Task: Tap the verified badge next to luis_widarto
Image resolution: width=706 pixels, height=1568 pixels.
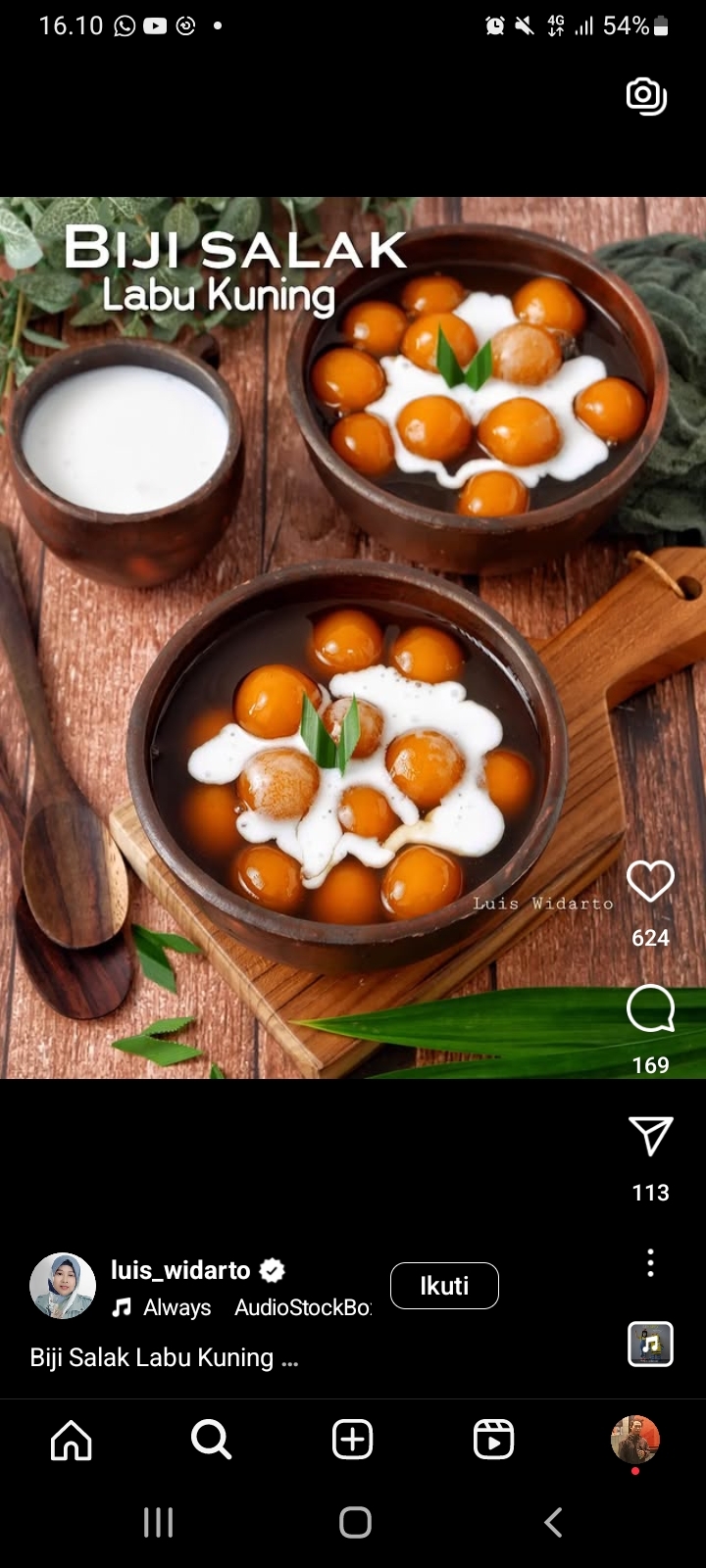Action: click(272, 1270)
